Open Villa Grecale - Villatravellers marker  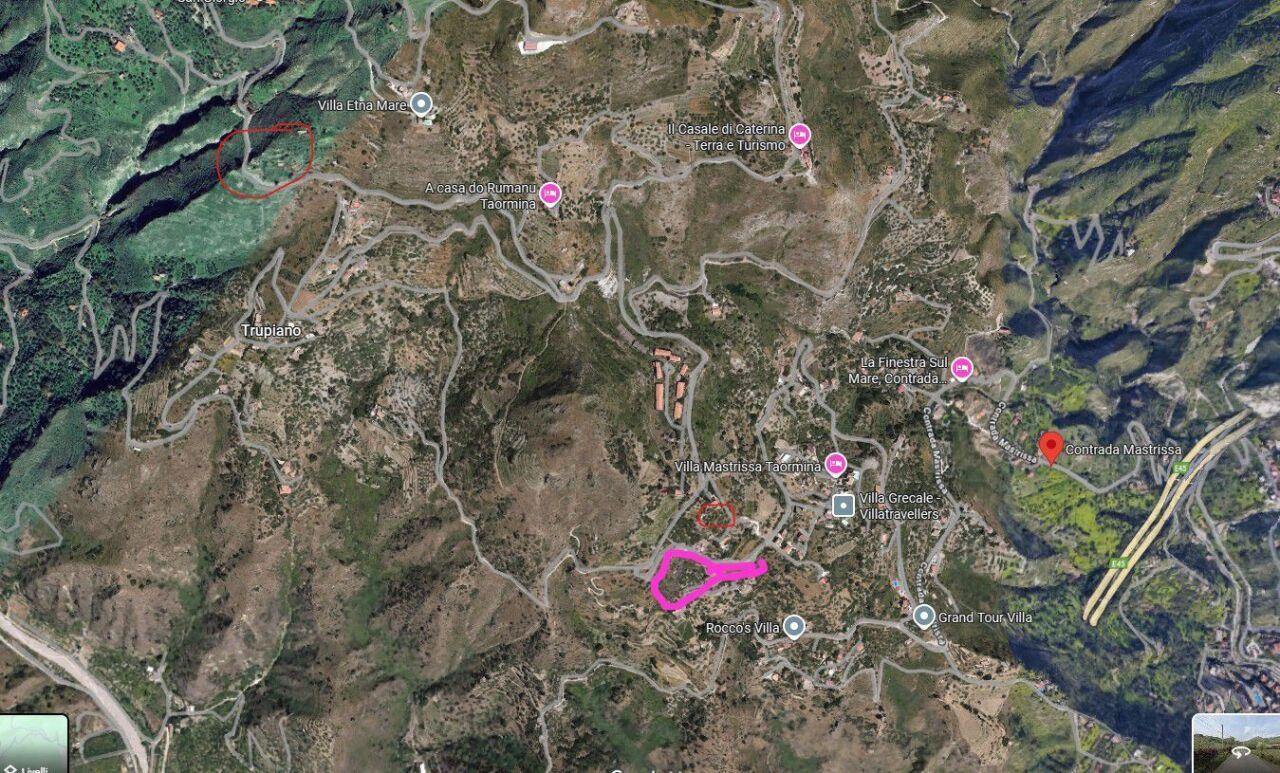843,506
